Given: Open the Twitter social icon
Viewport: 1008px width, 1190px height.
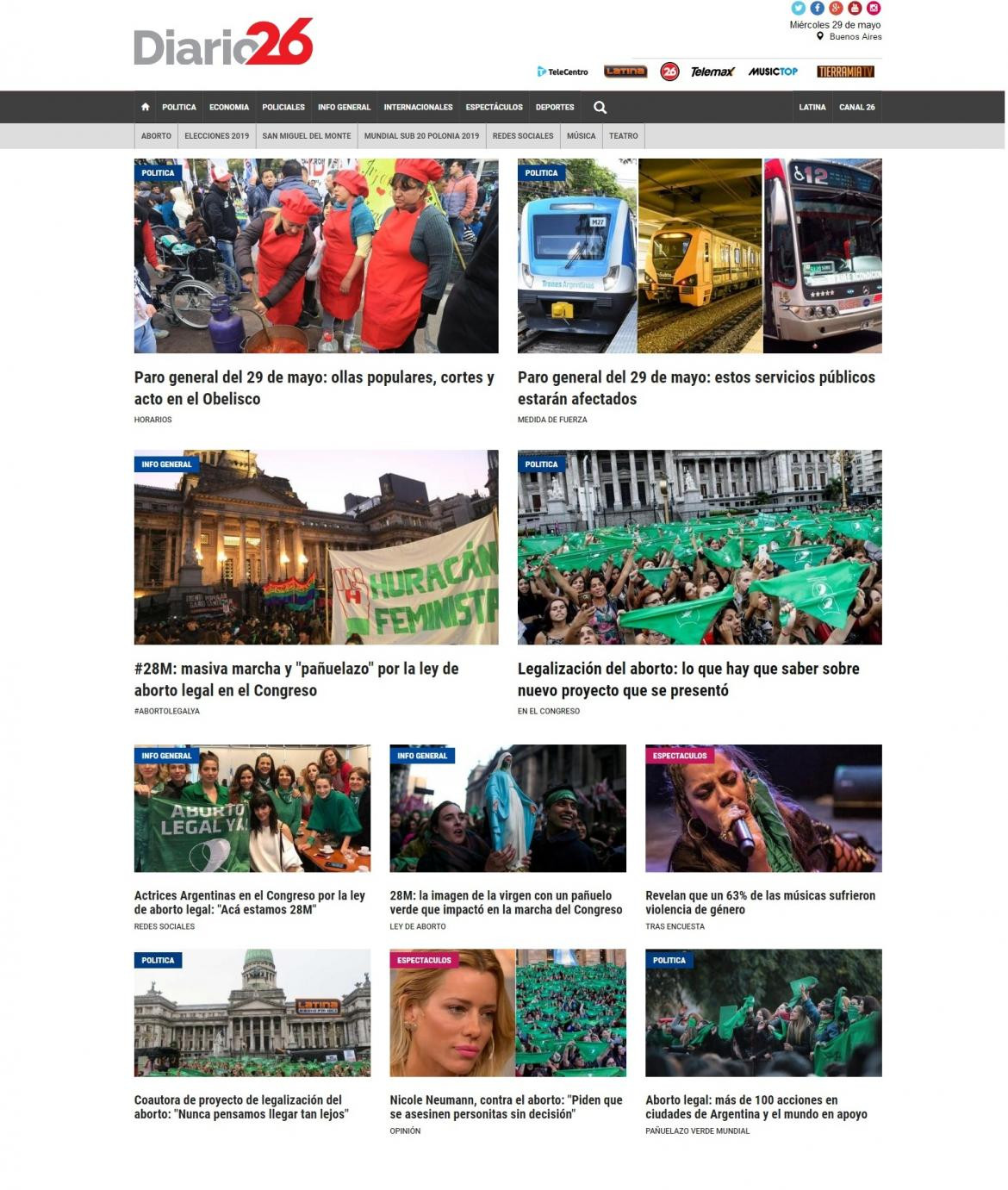Looking at the screenshot, I should click(x=798, y=9).
